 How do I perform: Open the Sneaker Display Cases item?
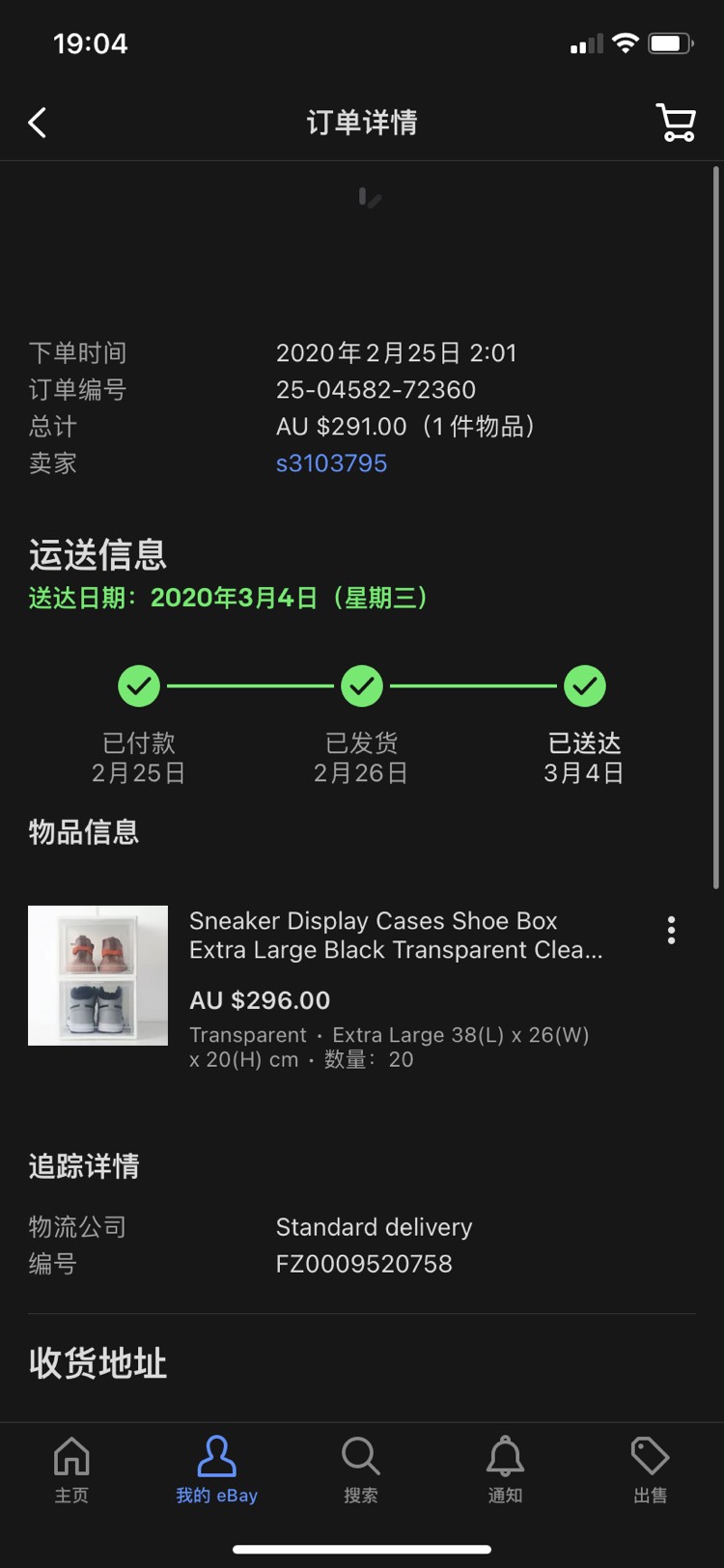click(x=396, y=935)
